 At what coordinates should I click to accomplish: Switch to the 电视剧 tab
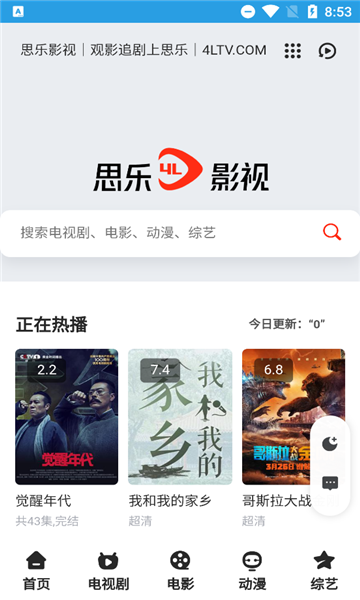coord(108,571)
